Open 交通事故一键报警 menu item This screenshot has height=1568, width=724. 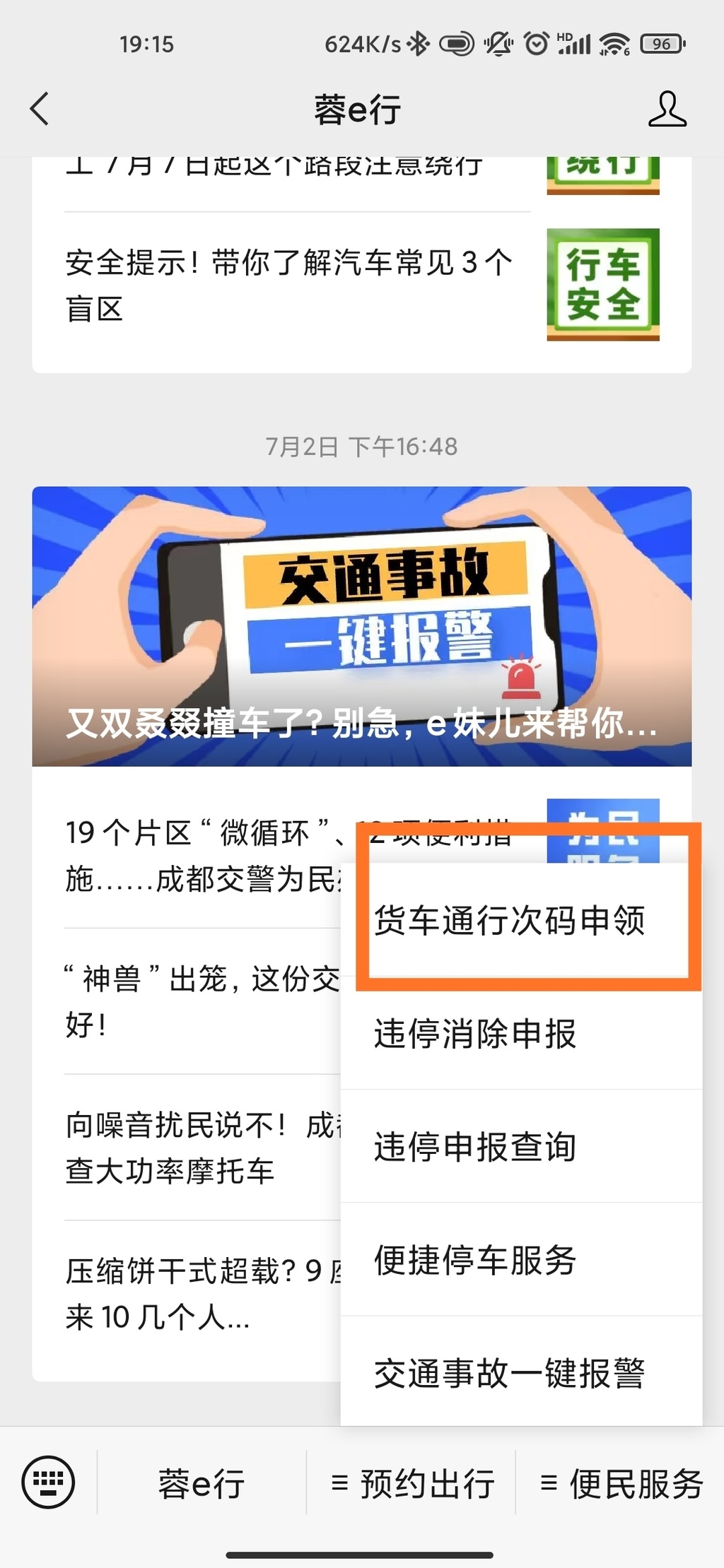[x=509, y=1373]
